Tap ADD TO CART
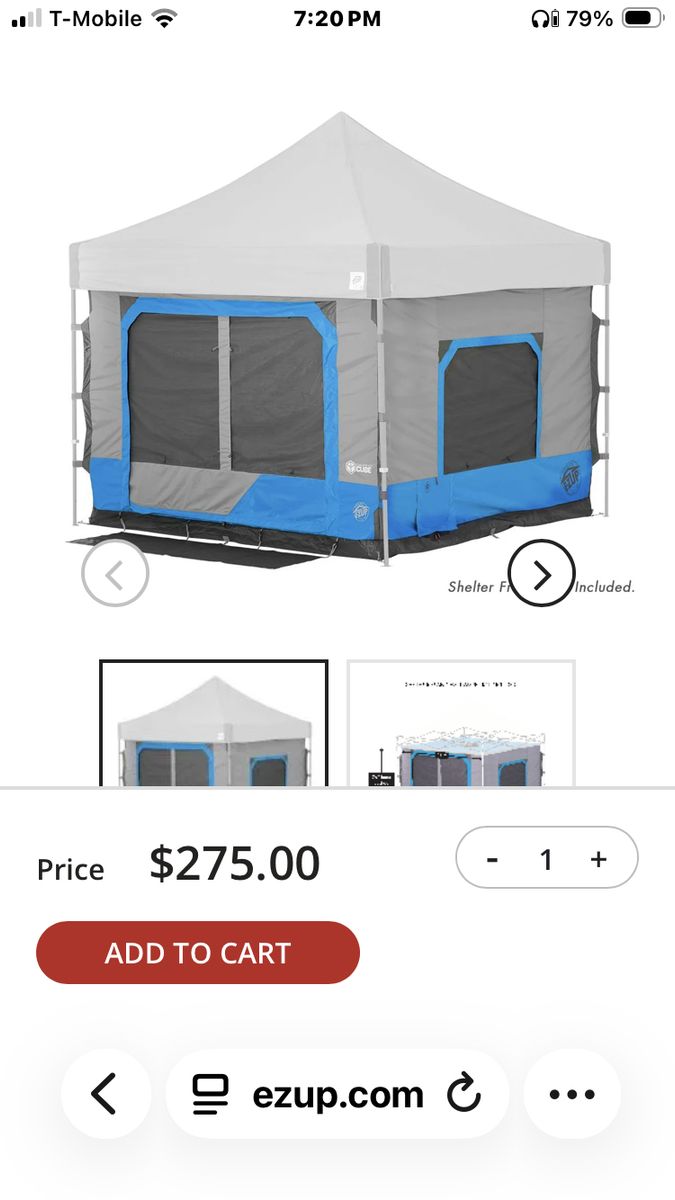Screen dimensions: 675x1200 (198, 953)
